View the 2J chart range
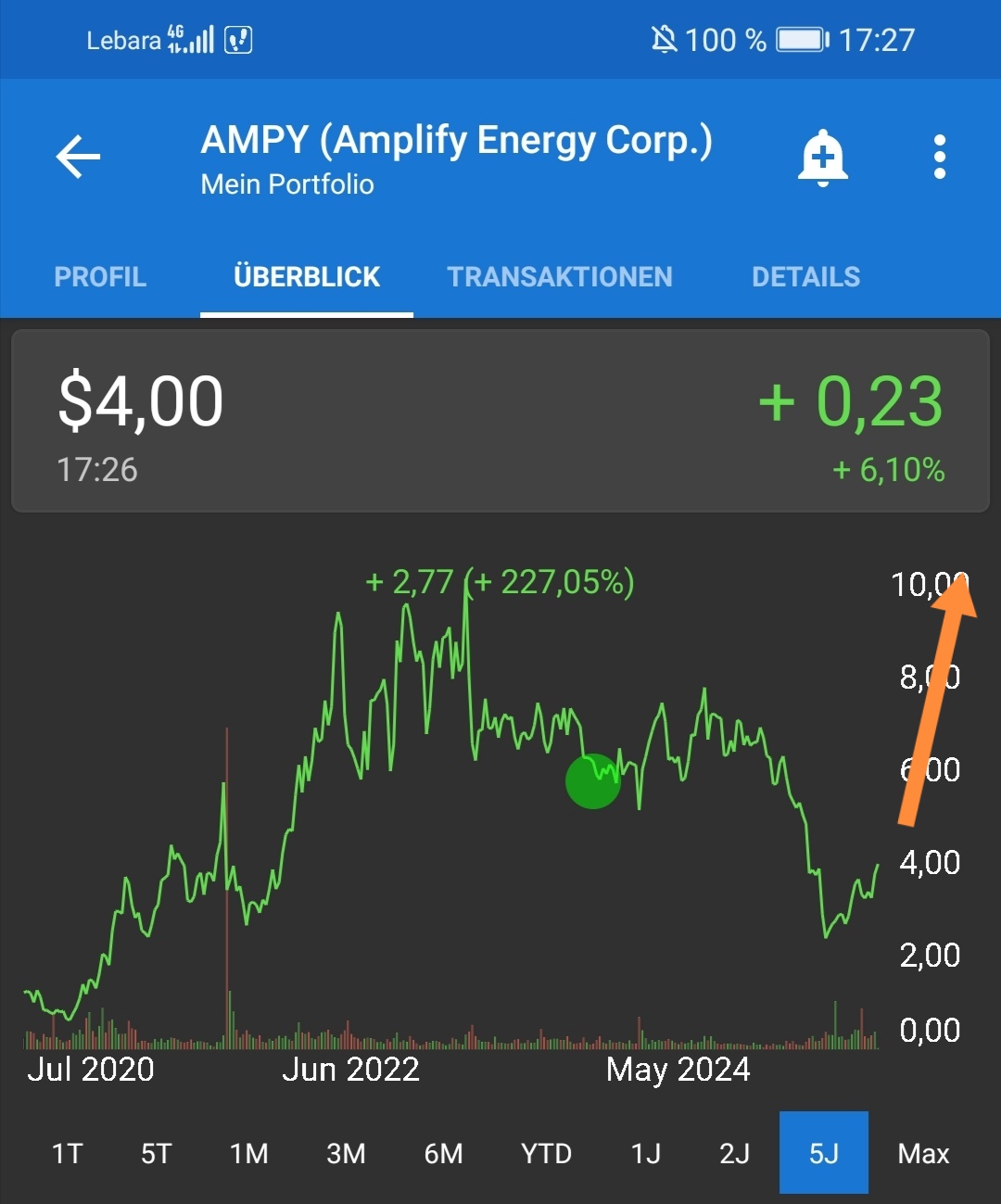 735,1153
